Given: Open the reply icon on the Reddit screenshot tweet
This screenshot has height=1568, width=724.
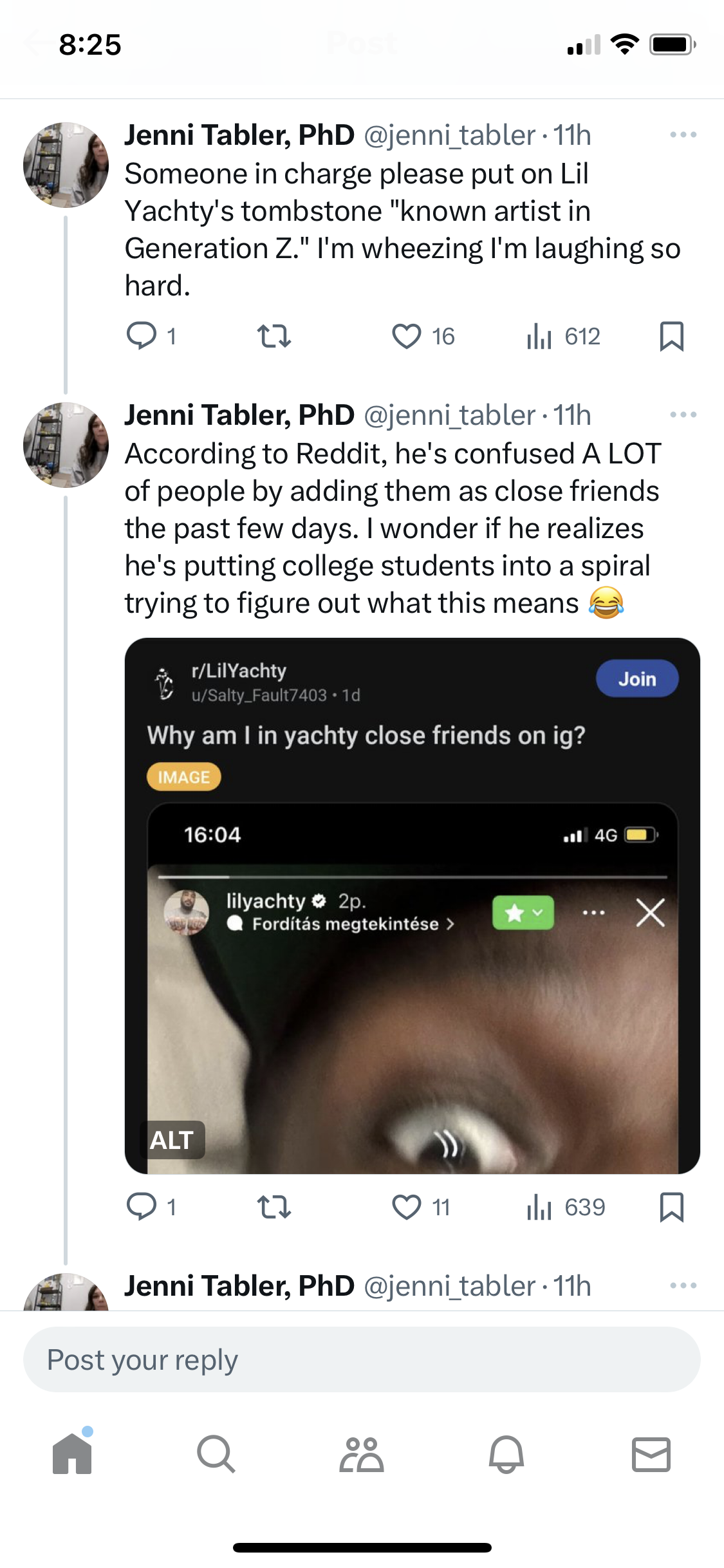Looking at the screenshot, I should (144, 1206).
